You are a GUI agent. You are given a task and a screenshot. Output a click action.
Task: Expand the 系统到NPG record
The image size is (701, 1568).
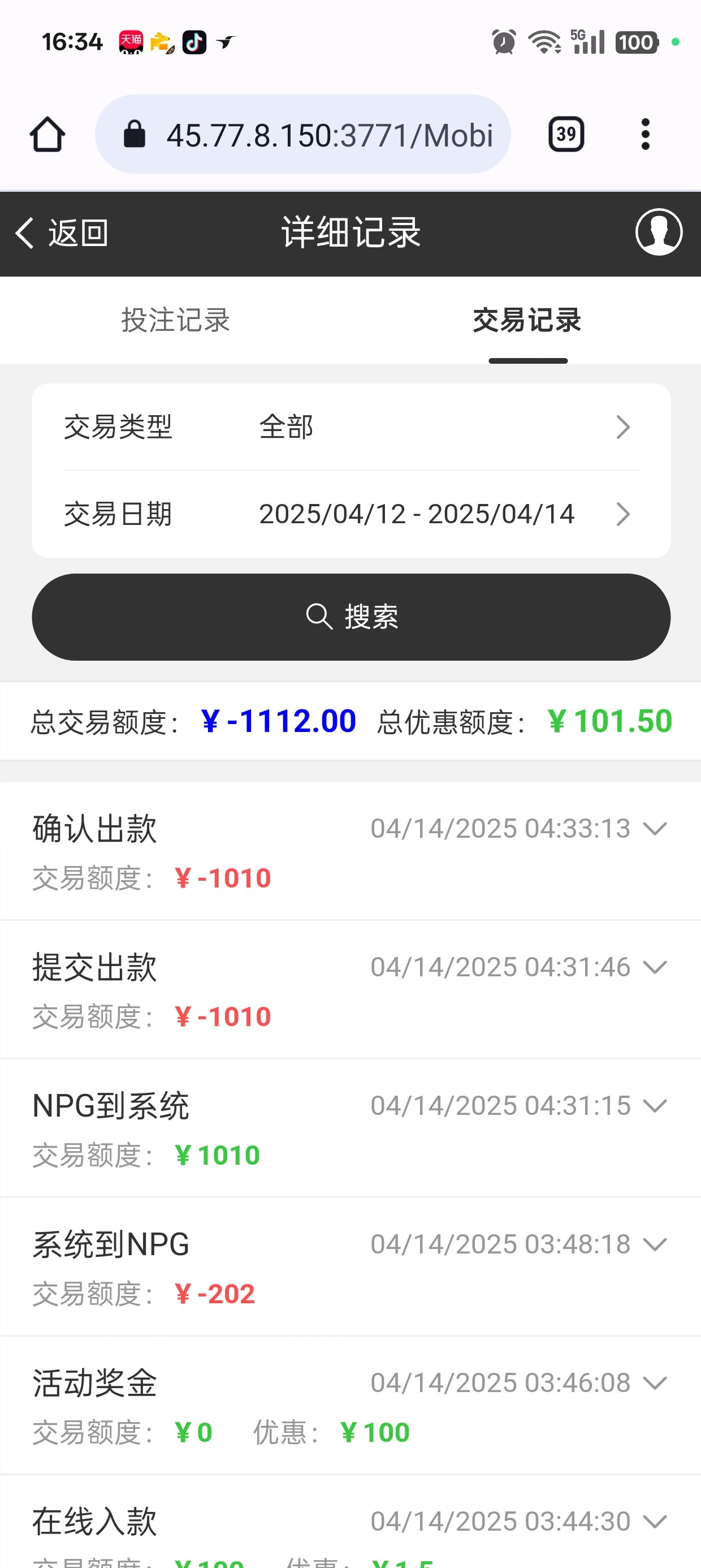click(655, 1245)
